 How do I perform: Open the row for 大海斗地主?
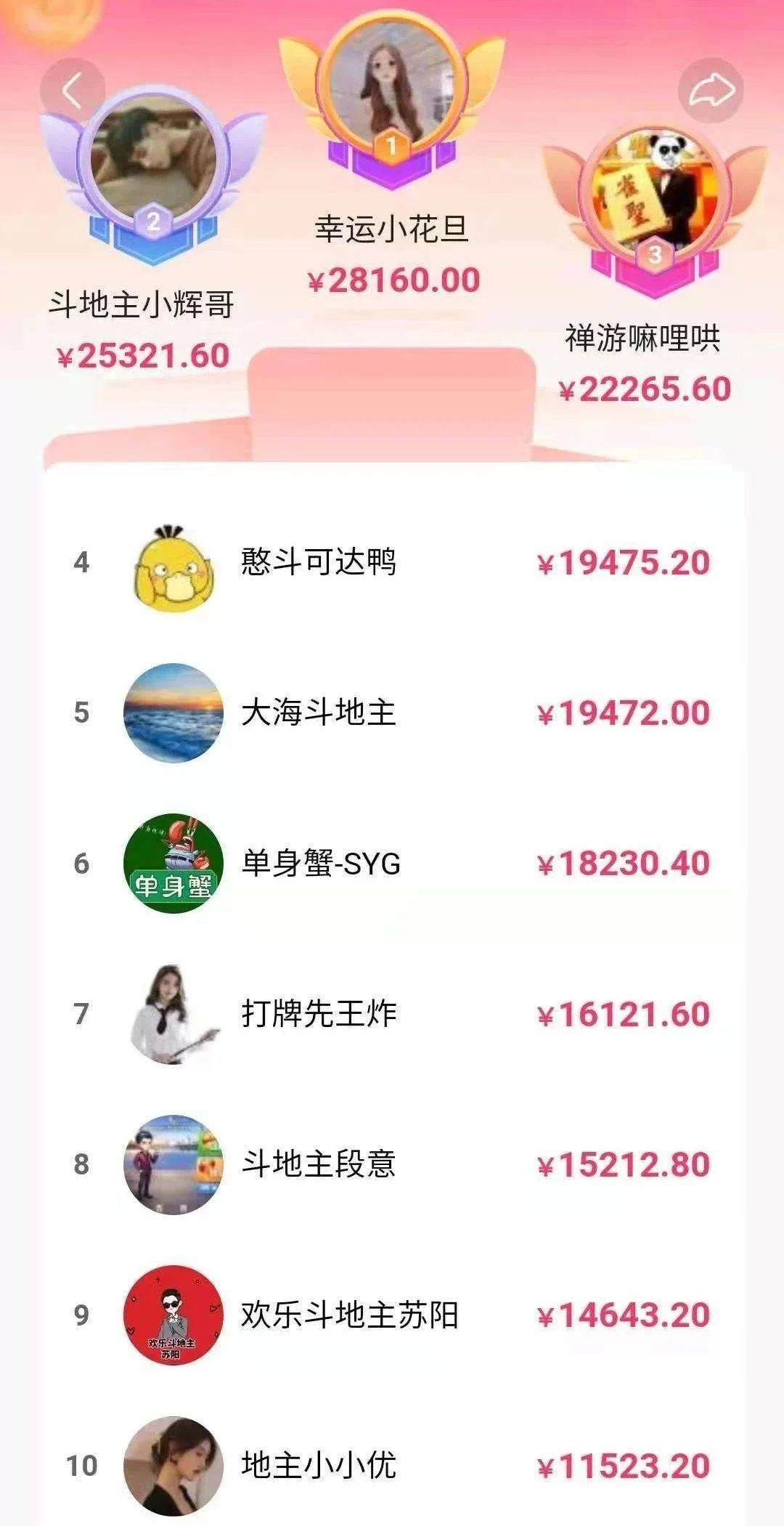(392, 713)
